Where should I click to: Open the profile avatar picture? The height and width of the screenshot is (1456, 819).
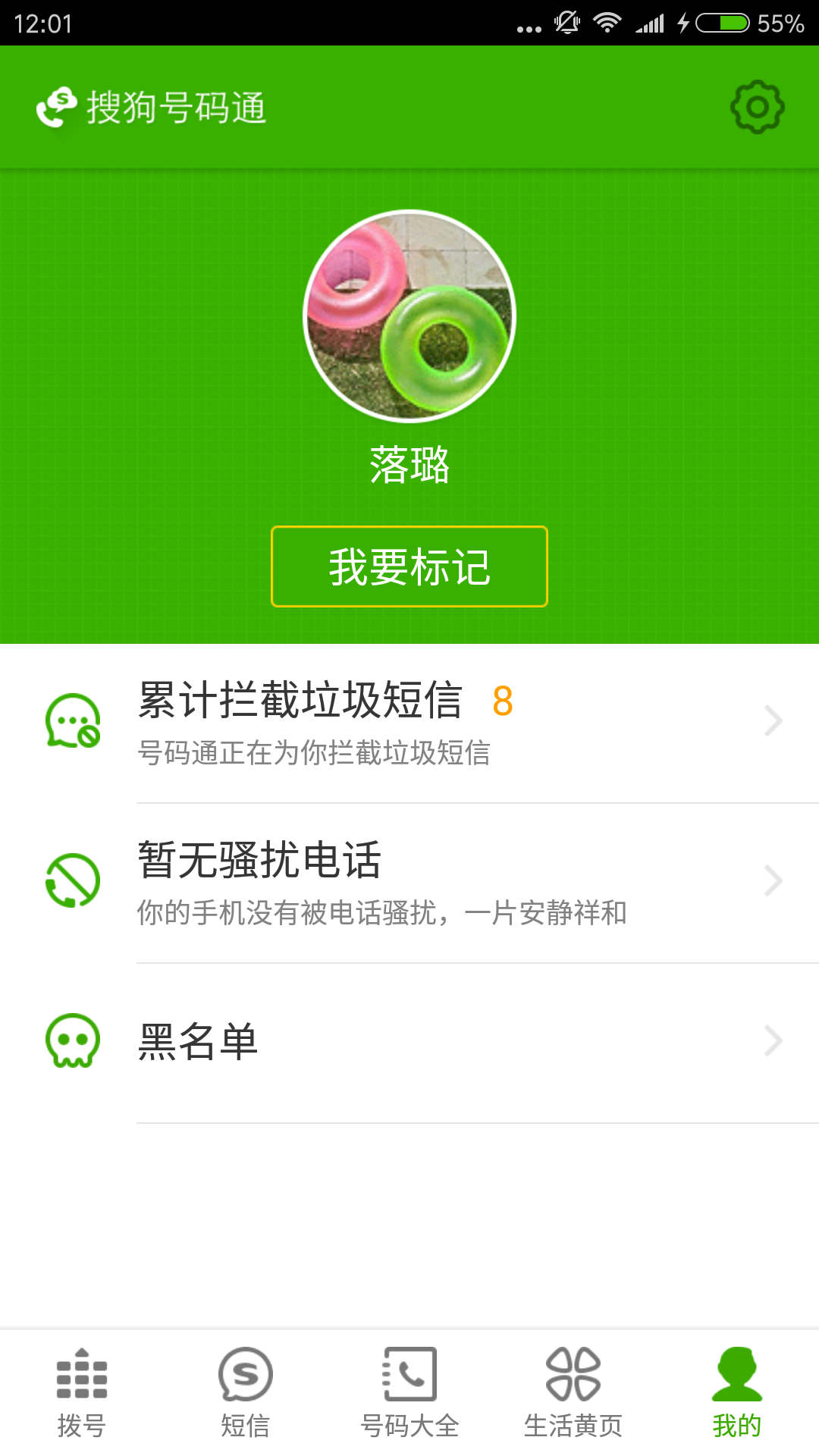pos(409,315)
